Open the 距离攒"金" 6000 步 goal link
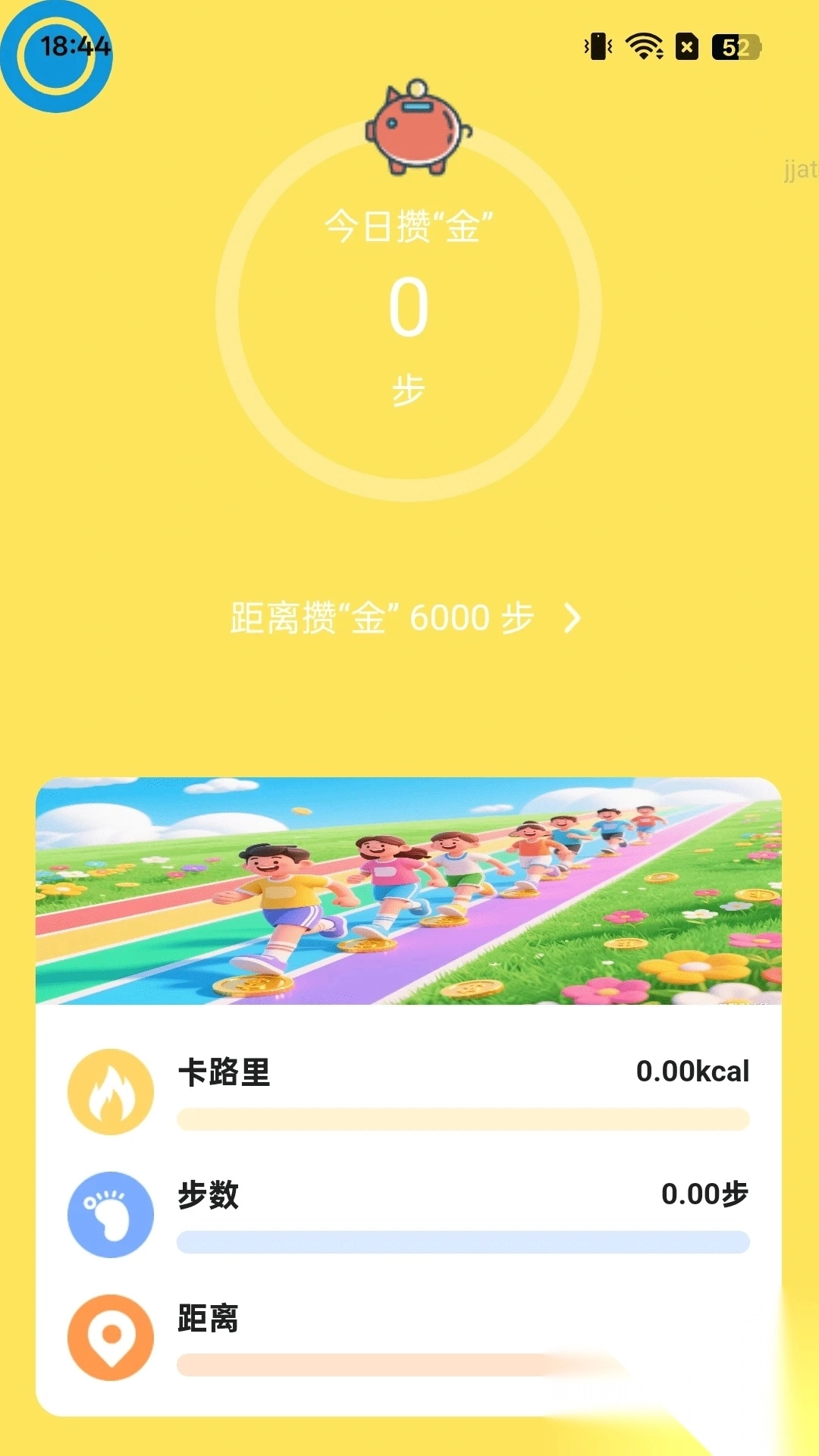 (406, 618)
